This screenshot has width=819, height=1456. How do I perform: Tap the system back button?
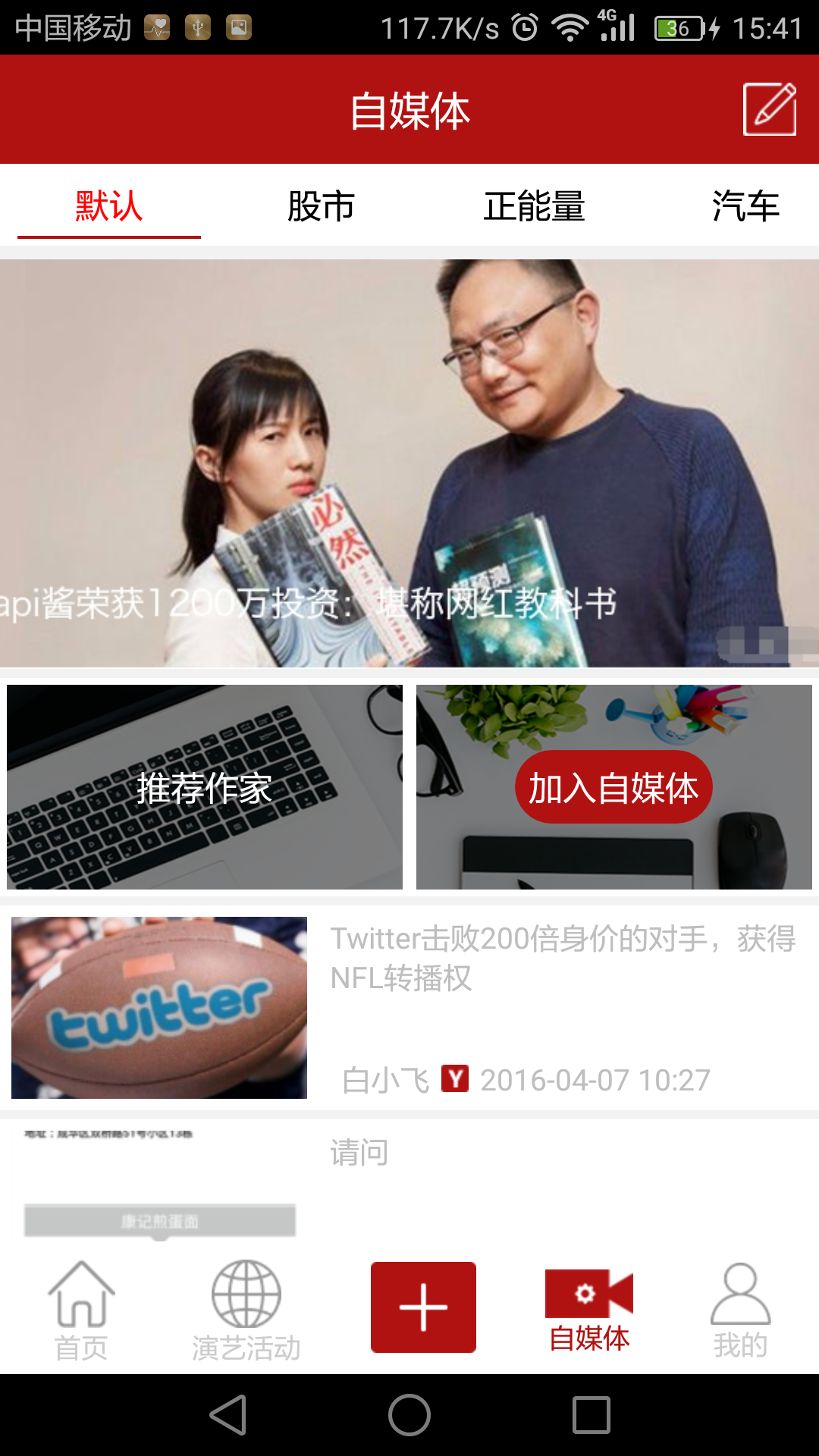coord(227,1415)
